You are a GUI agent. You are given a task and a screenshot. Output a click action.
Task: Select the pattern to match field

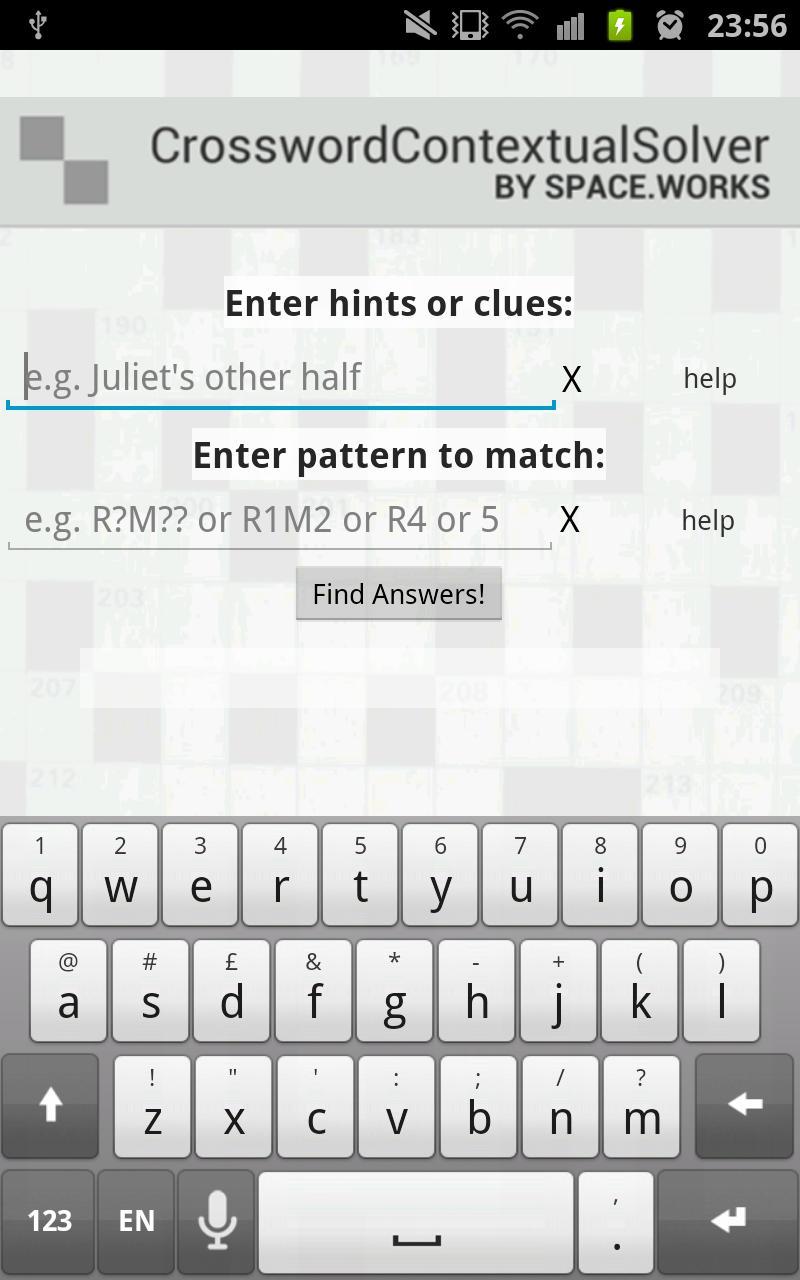point(280,519)
